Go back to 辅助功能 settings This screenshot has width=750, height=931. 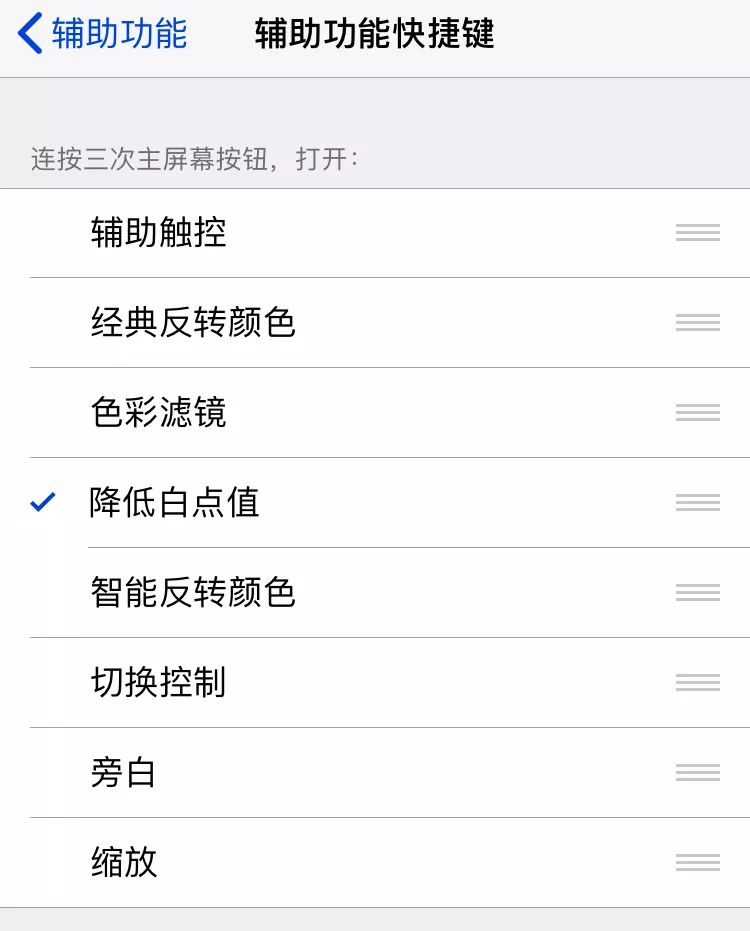coord(103,34)
